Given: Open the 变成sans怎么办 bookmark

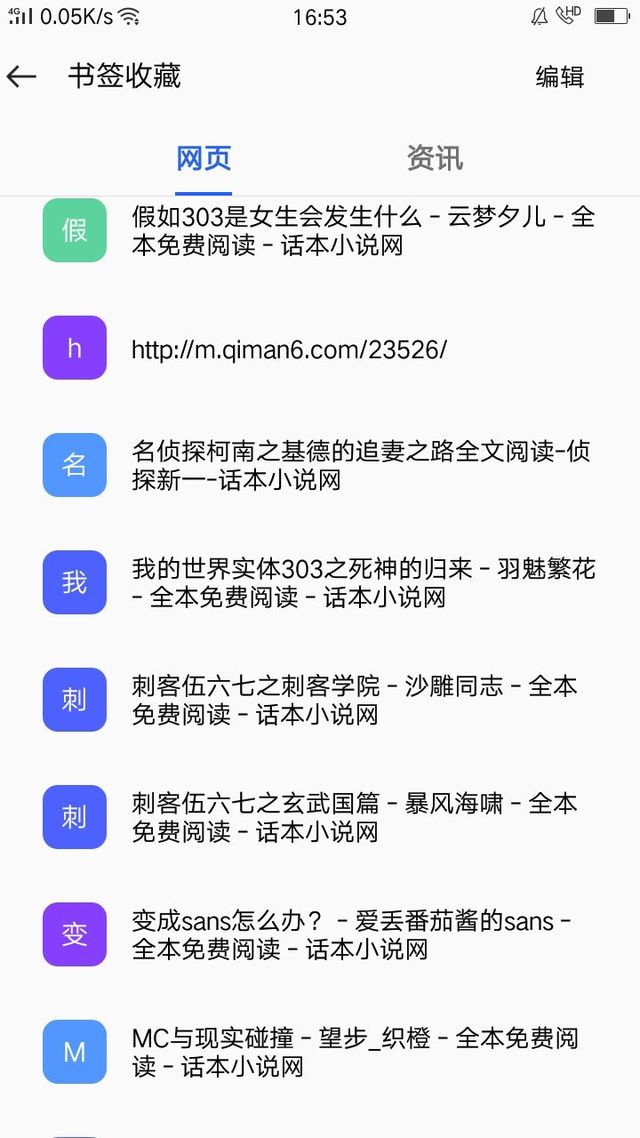Looking at the screenshot, I should pos(320,935).
